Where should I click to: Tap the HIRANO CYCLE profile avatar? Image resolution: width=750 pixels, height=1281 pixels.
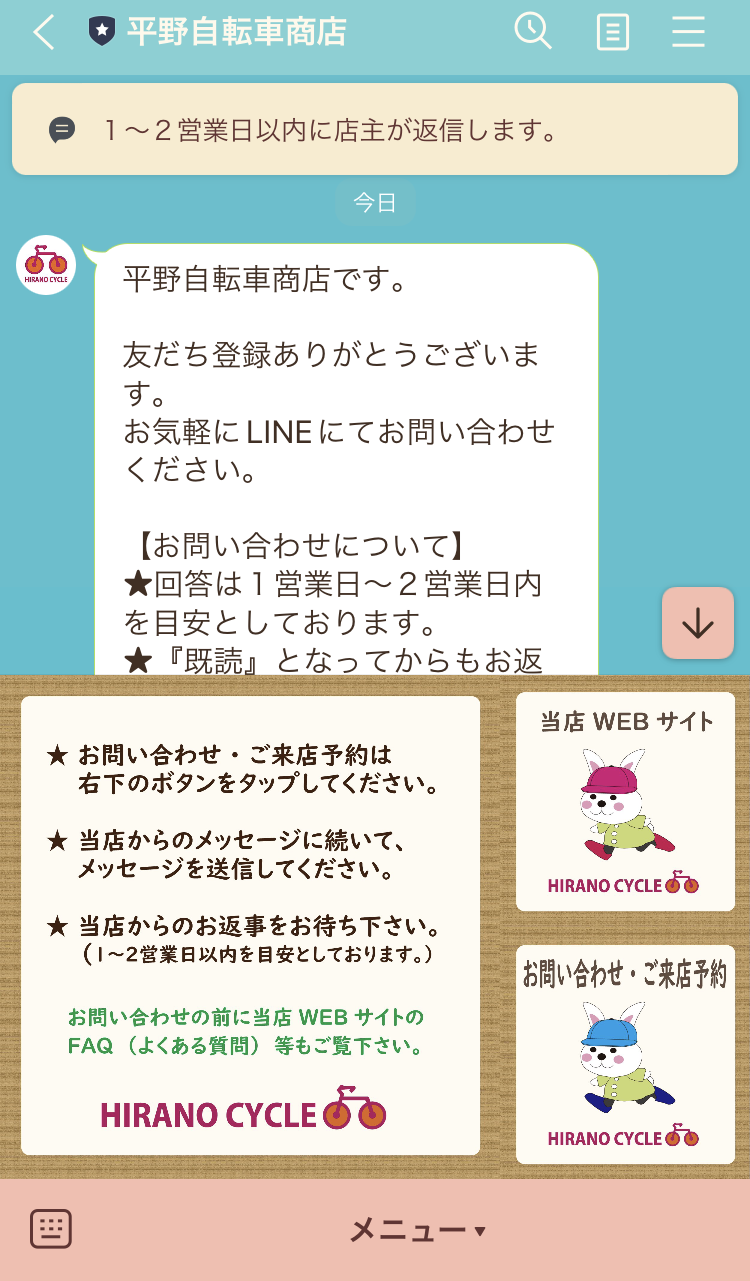coord(46,265)
